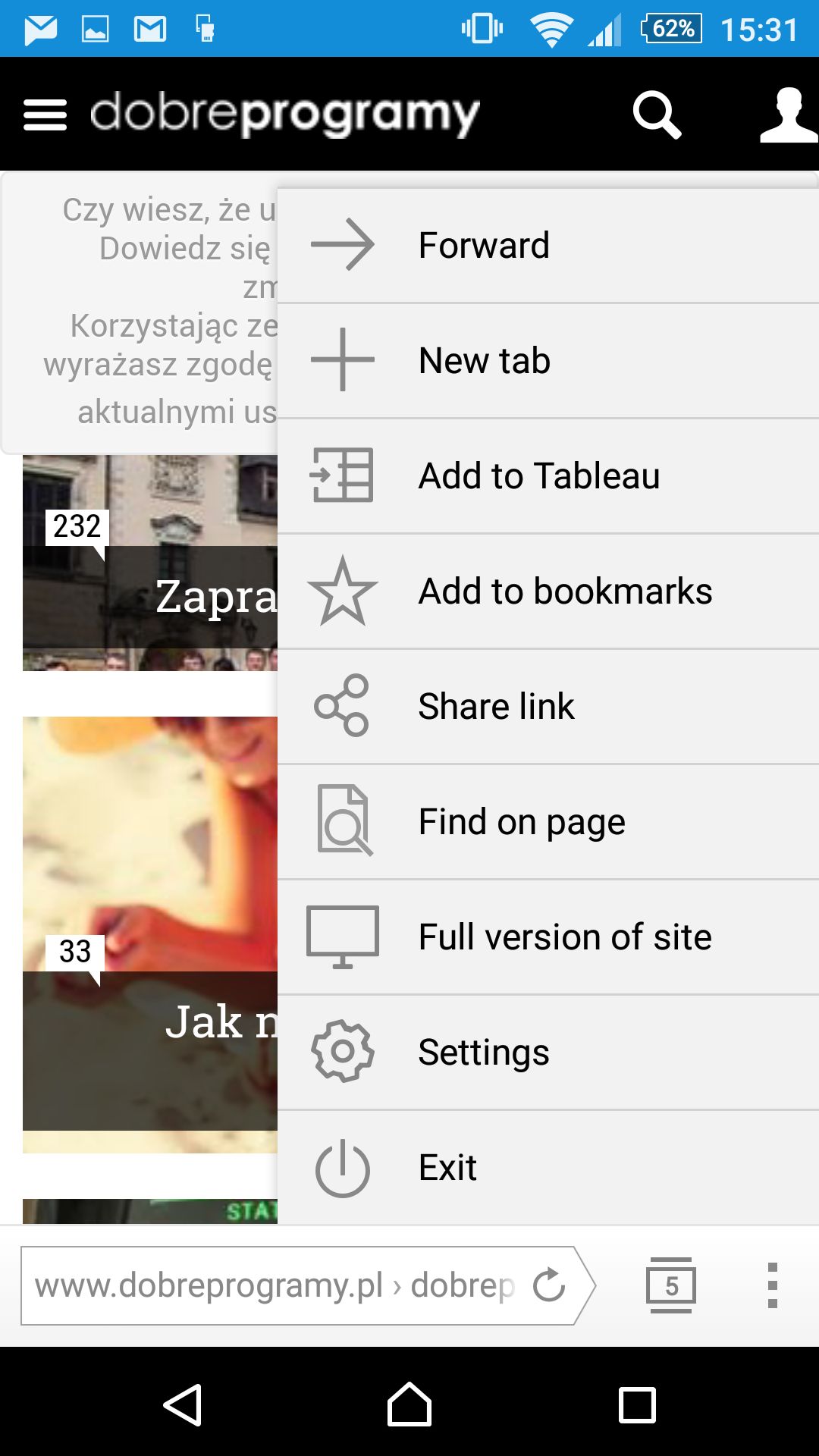Open a New tab
The height and width of the screenshot is (1456, 819).
pyautogui.click(x=548, y=360)
